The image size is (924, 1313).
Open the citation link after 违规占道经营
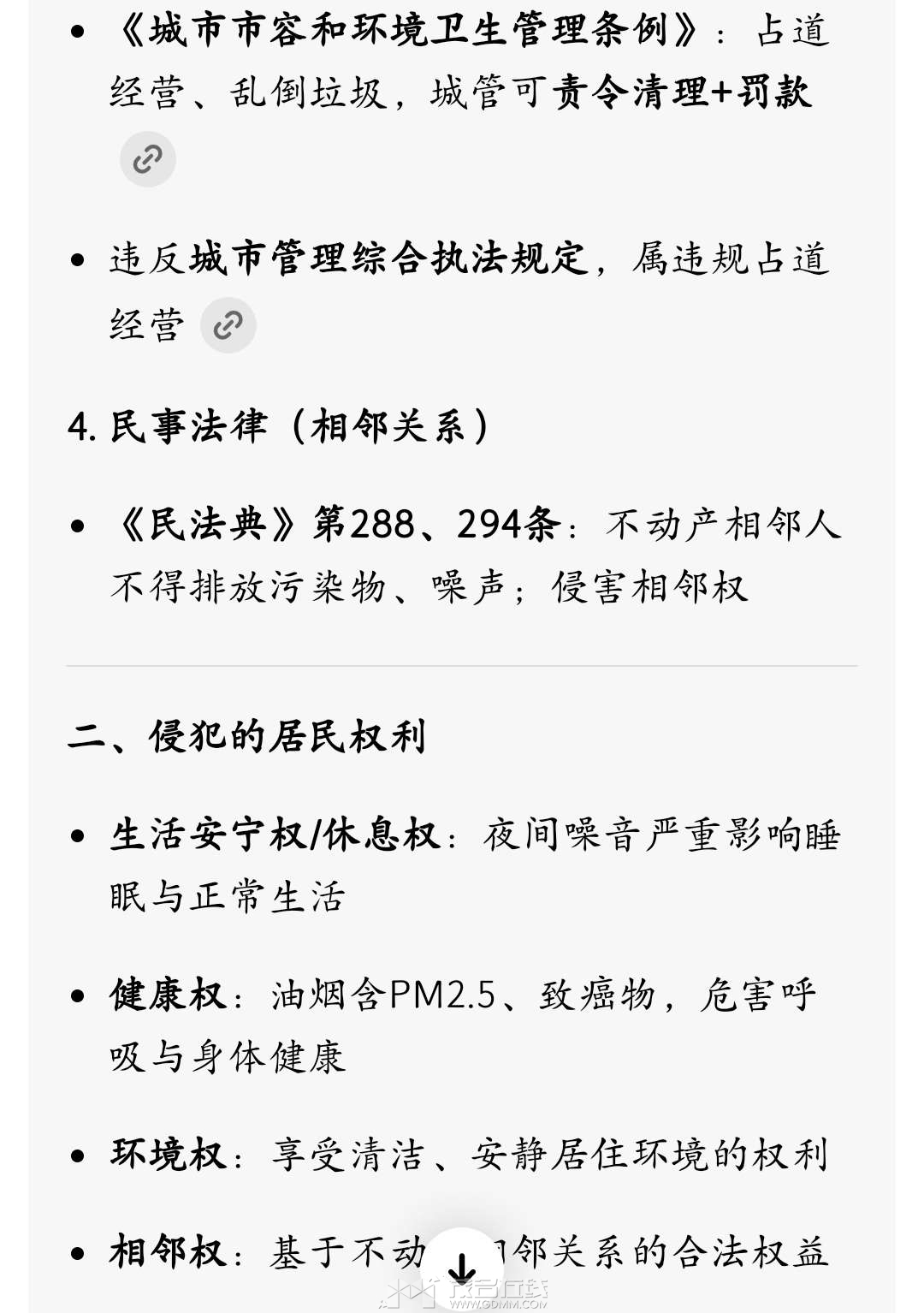228,325
